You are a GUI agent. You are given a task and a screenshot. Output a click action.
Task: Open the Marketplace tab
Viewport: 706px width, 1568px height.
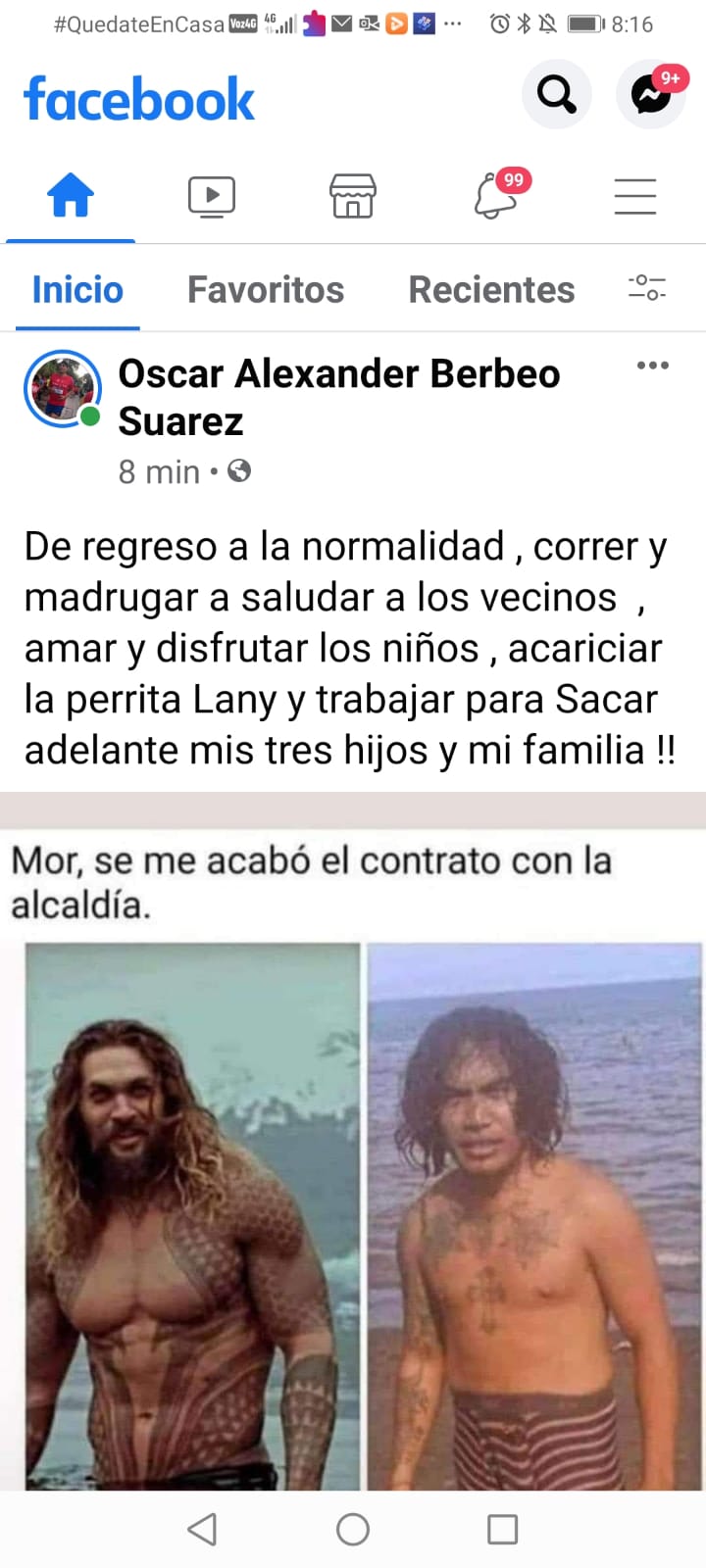(353, 196)
